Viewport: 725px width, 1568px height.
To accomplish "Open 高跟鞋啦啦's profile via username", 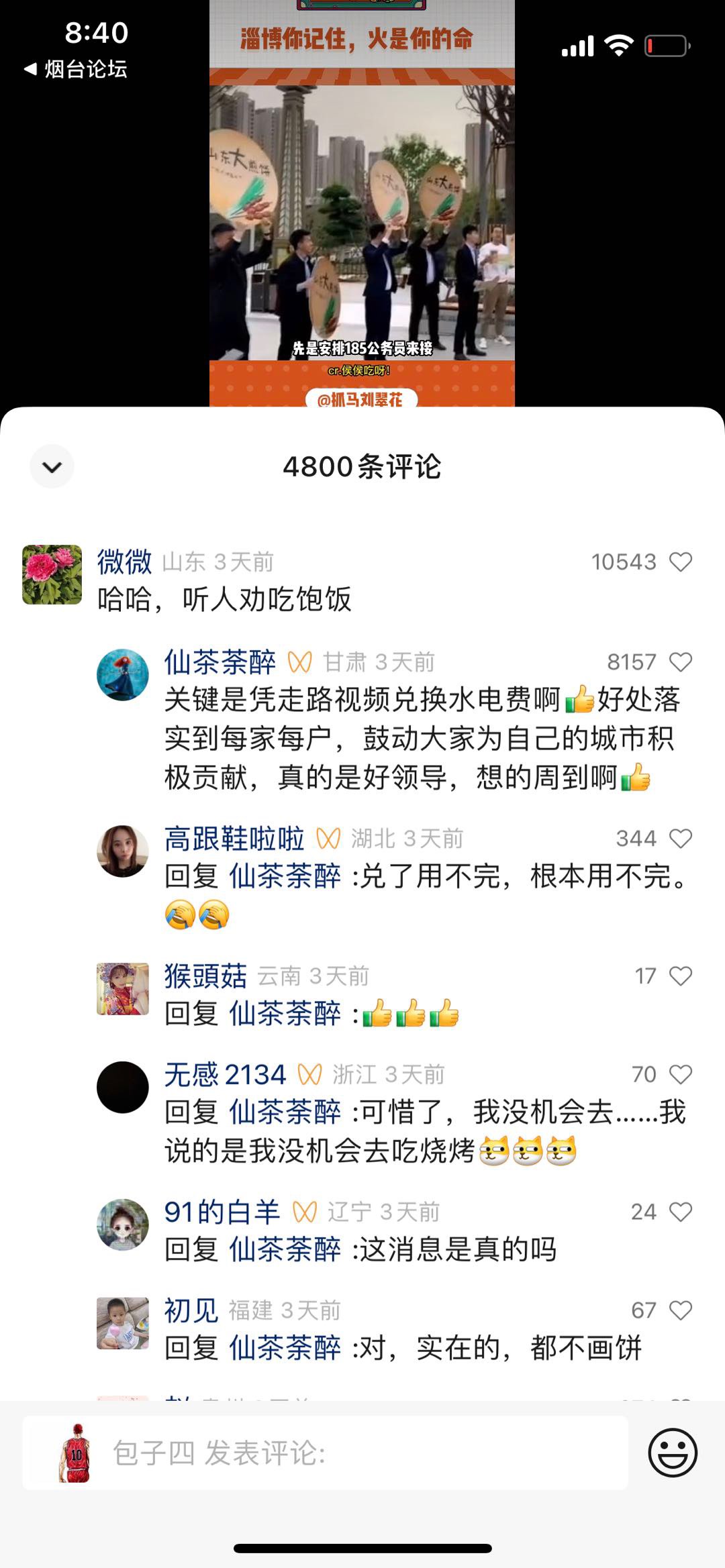I will click(x=234, y=838).
